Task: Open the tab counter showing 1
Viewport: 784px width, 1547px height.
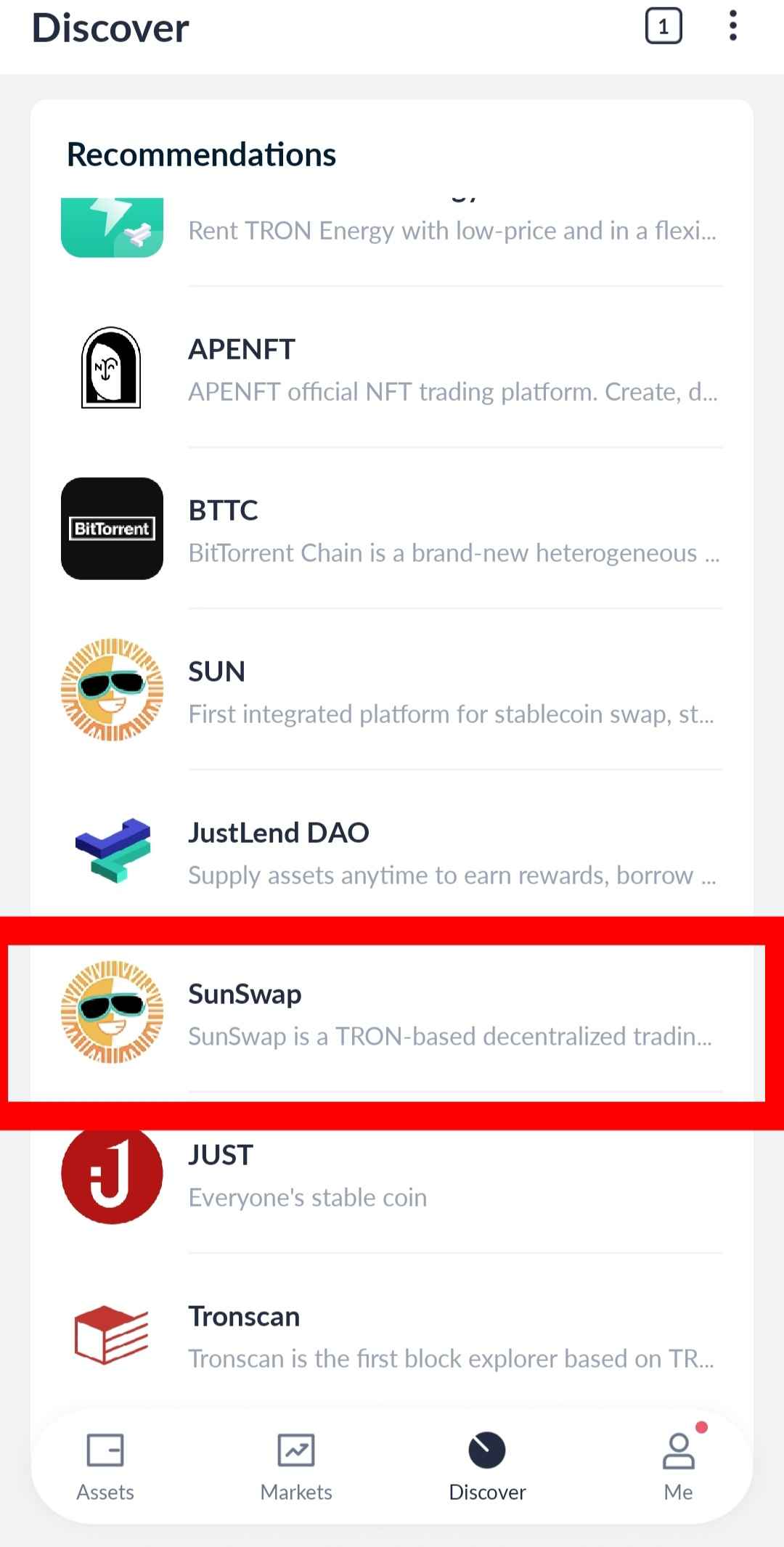Action: [663, 27]
